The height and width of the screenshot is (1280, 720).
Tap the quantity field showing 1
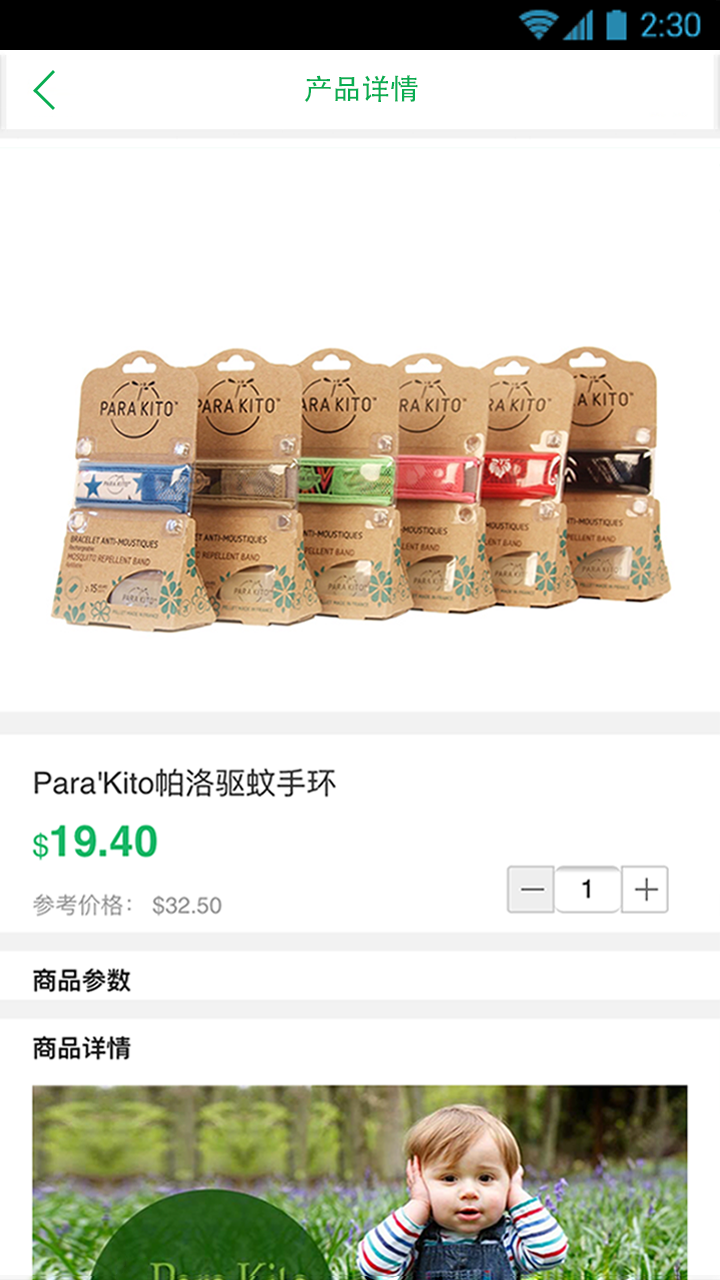(x=587, y=889)
